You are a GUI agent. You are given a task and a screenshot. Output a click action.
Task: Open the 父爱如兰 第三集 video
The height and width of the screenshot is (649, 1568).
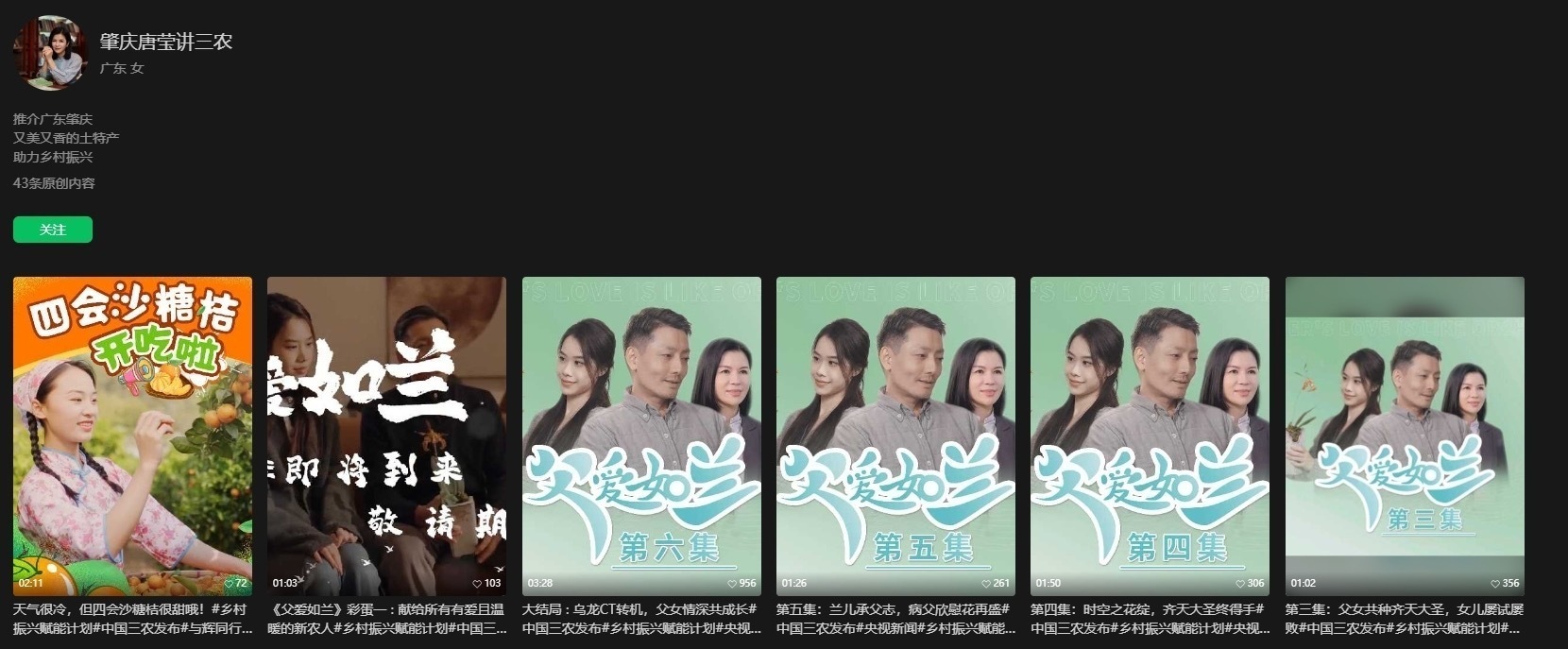tap(1405, 435)
